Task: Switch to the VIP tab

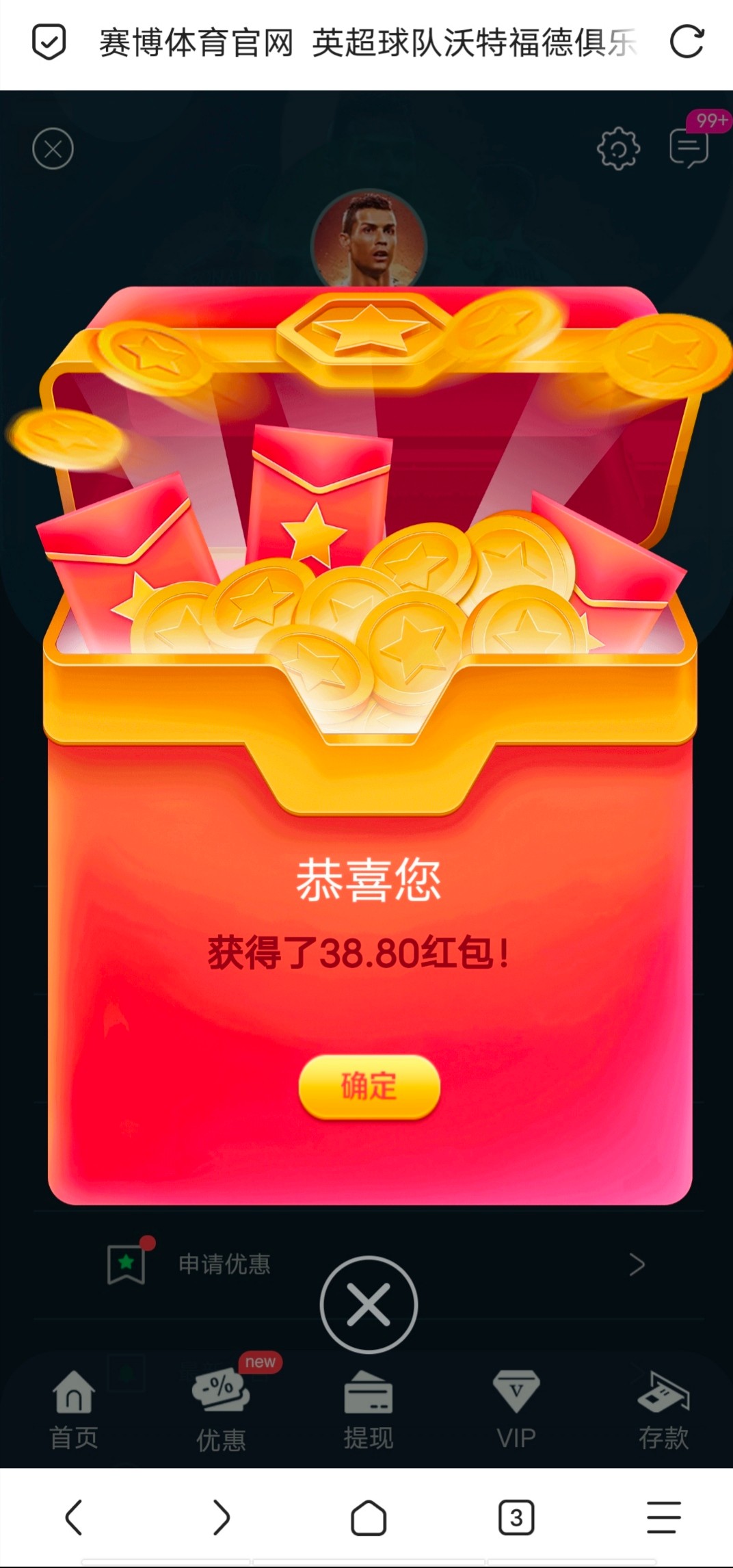Action: (x=516, y=1411)
